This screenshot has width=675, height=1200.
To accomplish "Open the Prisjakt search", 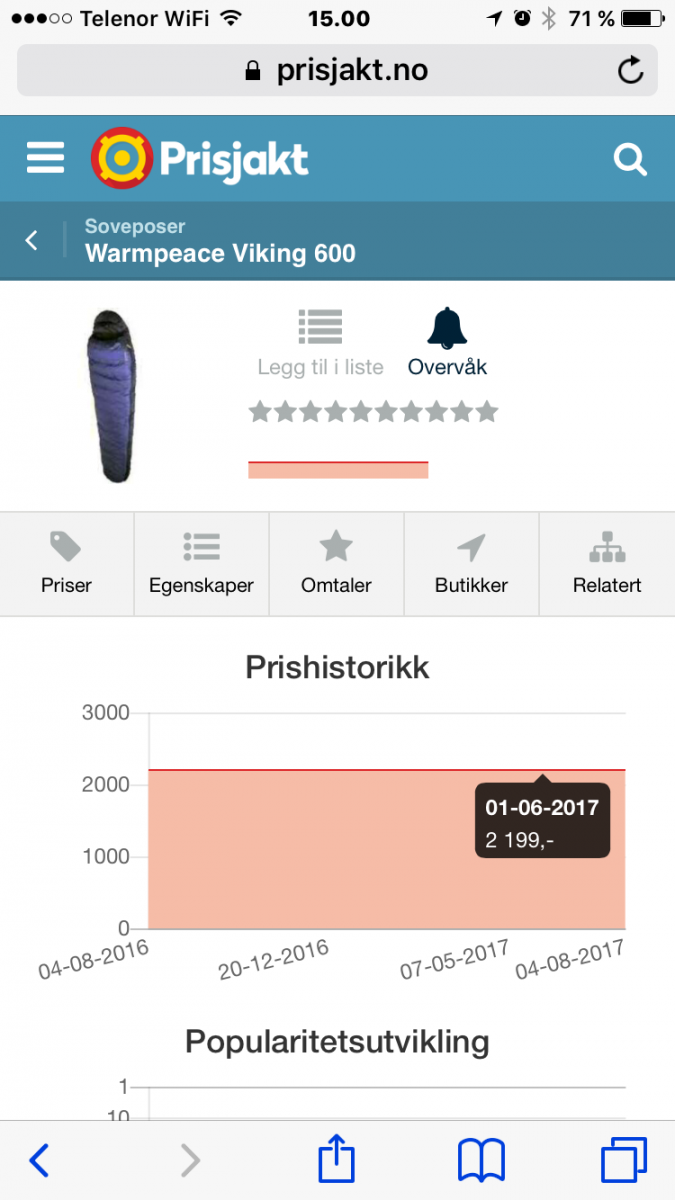I will [x=630, y=159].
